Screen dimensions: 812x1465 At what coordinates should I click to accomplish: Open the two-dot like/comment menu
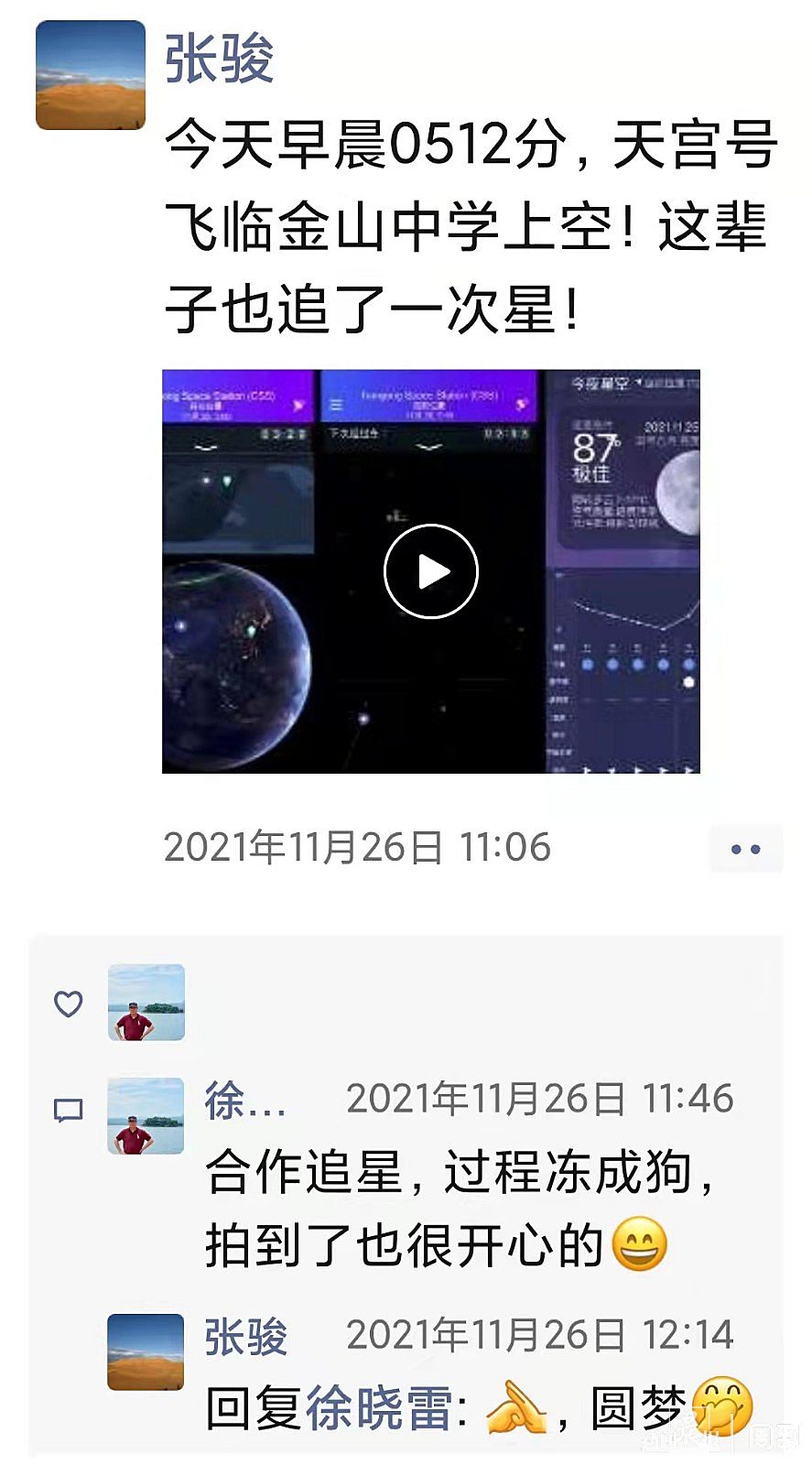tap(745, 849)
